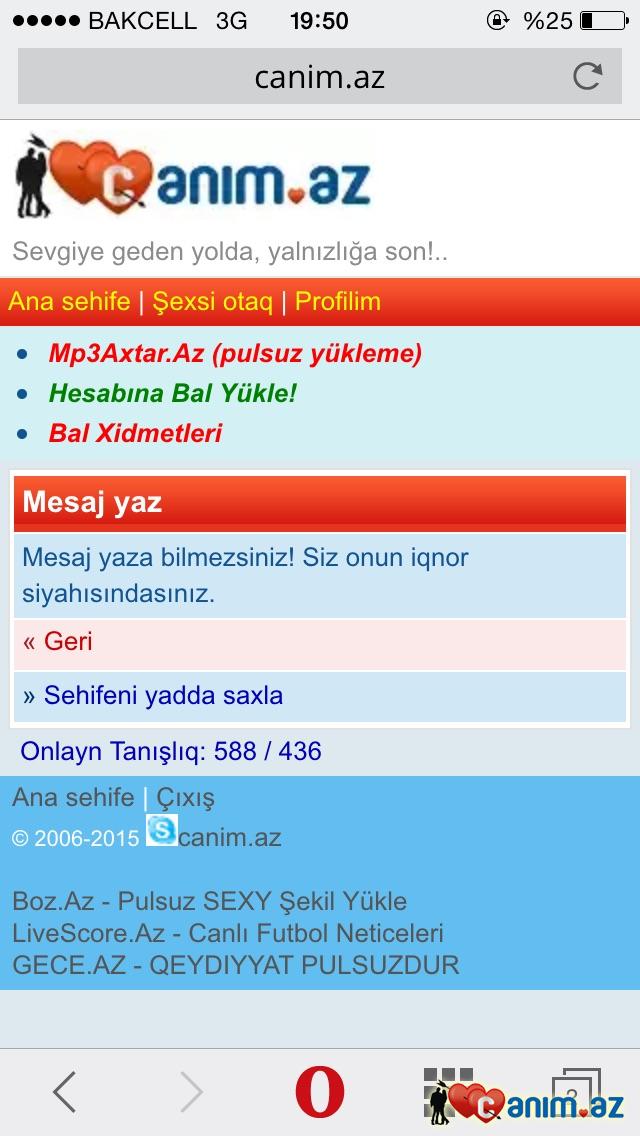Visit Boz.Az - Pulsuz SEXY Şekil Yükle
640x1136 pixels.
click(210, 901)
